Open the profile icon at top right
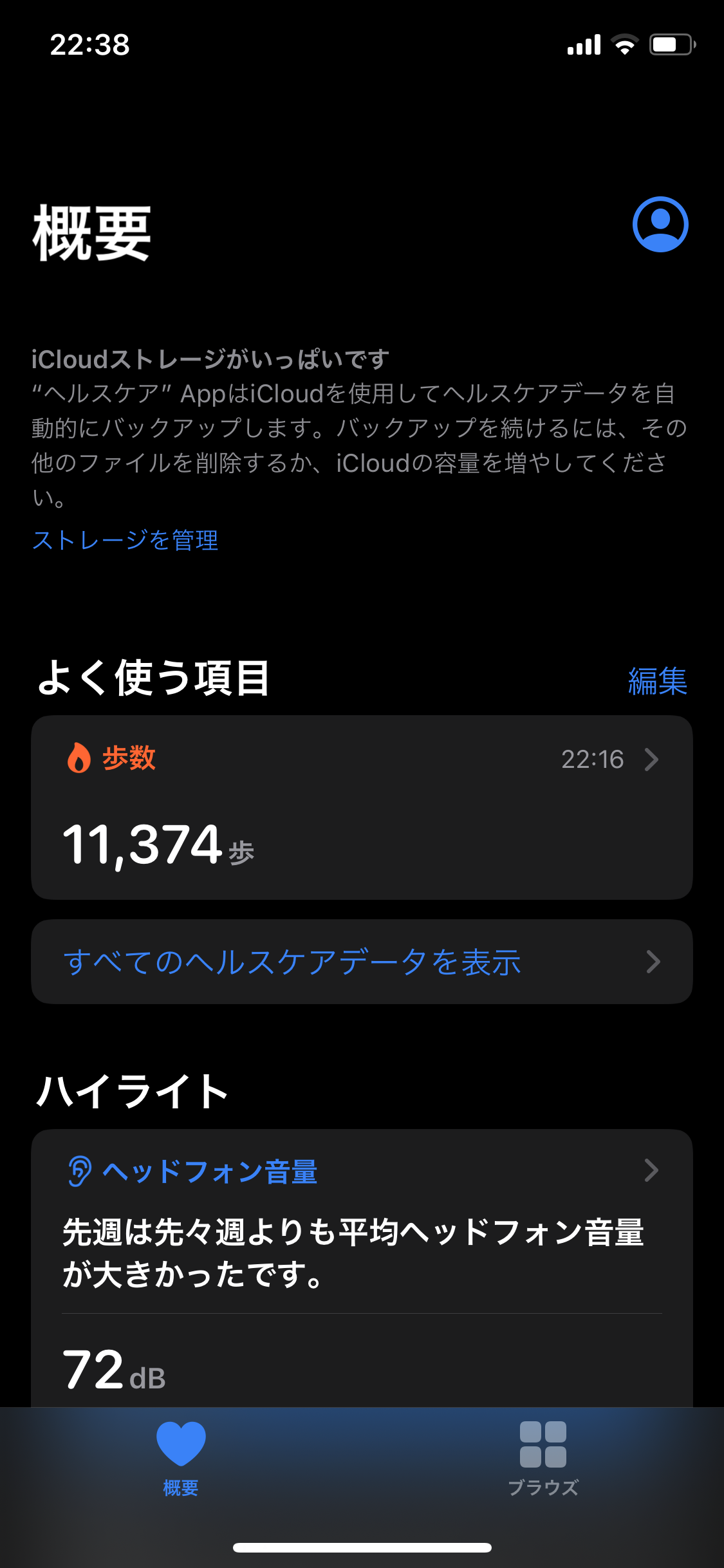The height and width of the screenshot is (1568, 724). point(660,224)
